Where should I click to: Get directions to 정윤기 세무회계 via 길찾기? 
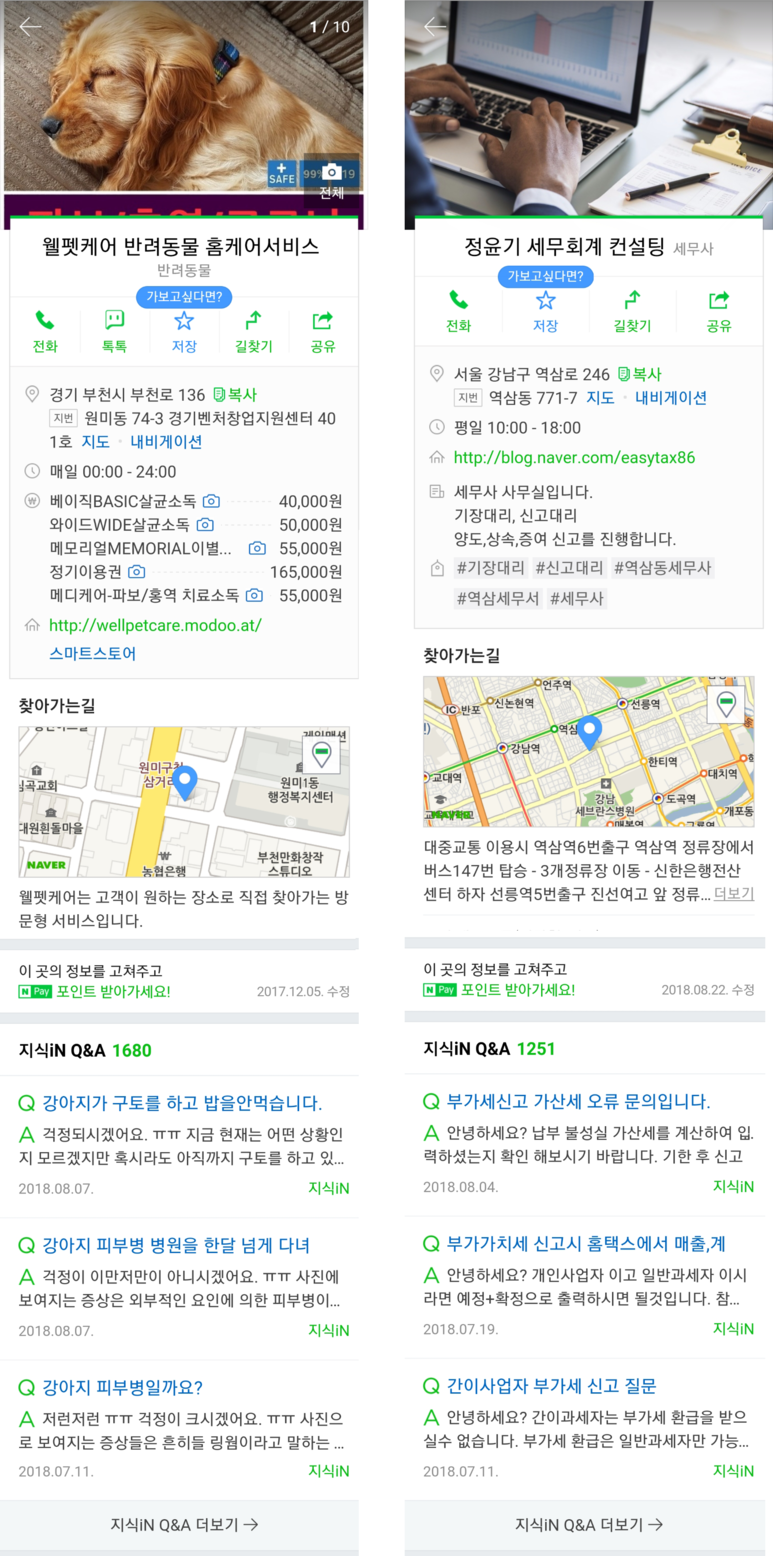(x=632, y=312)
